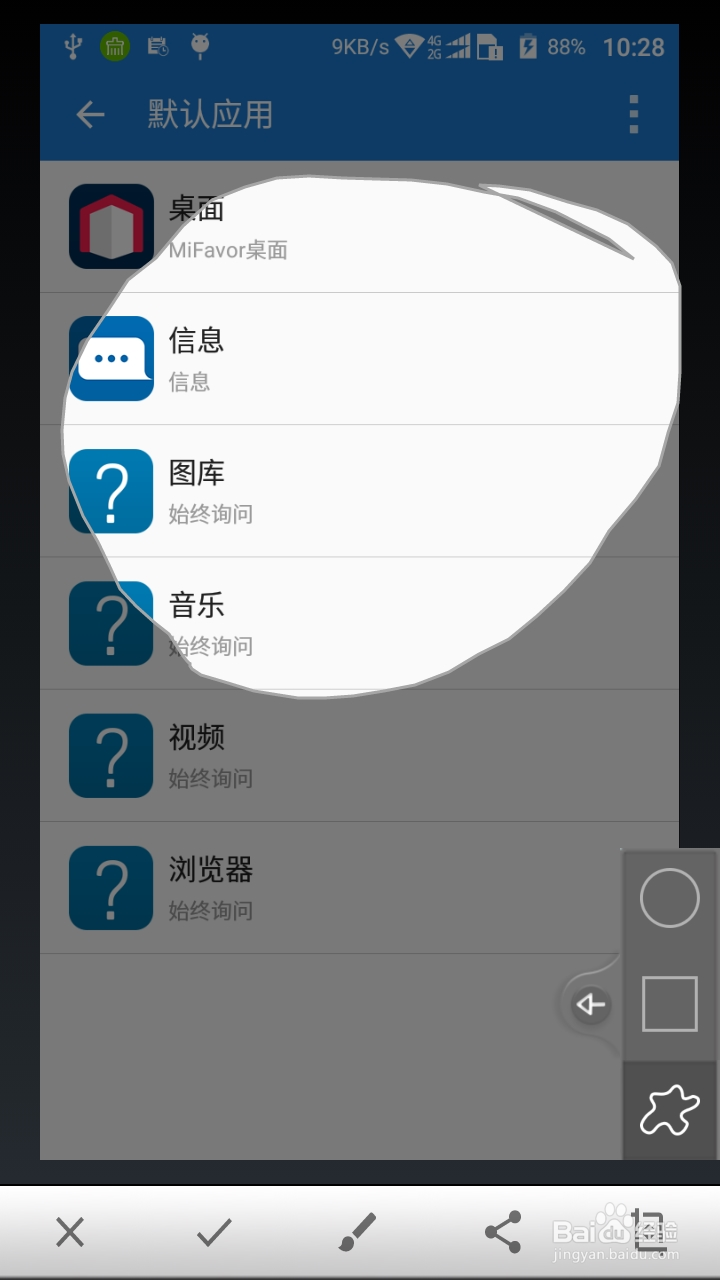The height and width of the screenshot is (1280, 720).
Task: Open the 图库 default app chooser
Action: click(300, 491)
